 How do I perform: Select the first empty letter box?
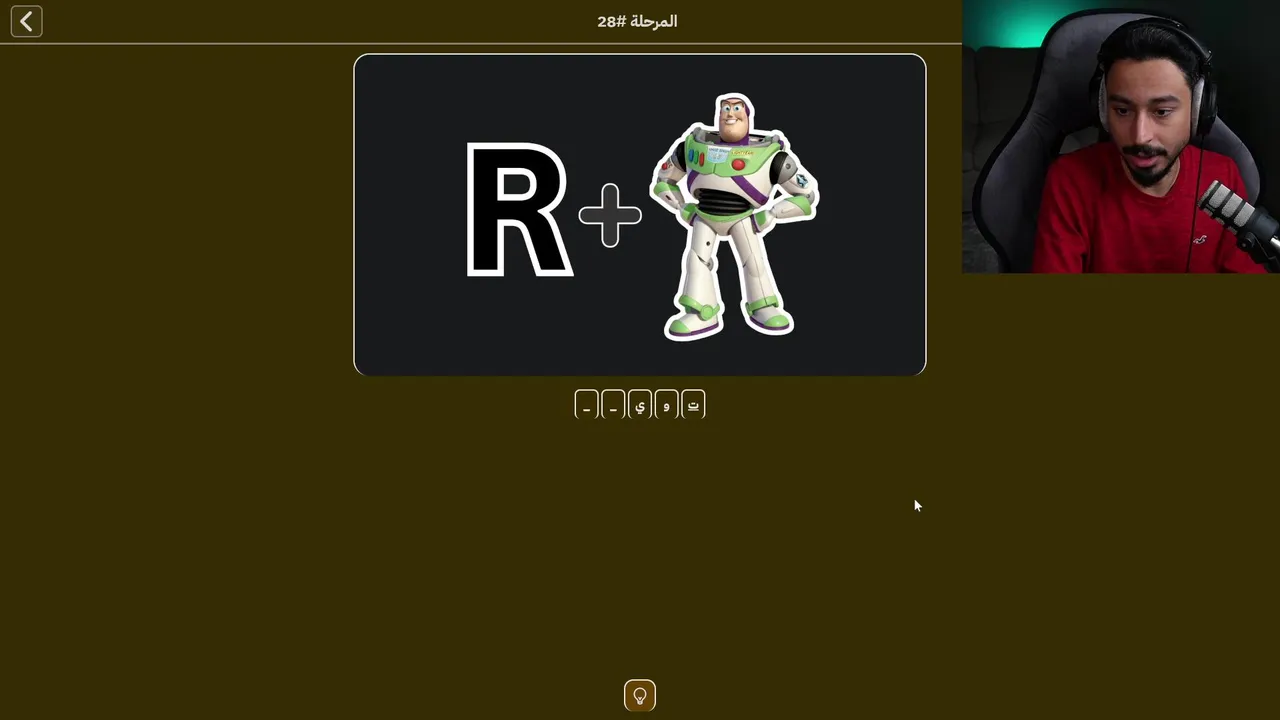tap(613, 405)
